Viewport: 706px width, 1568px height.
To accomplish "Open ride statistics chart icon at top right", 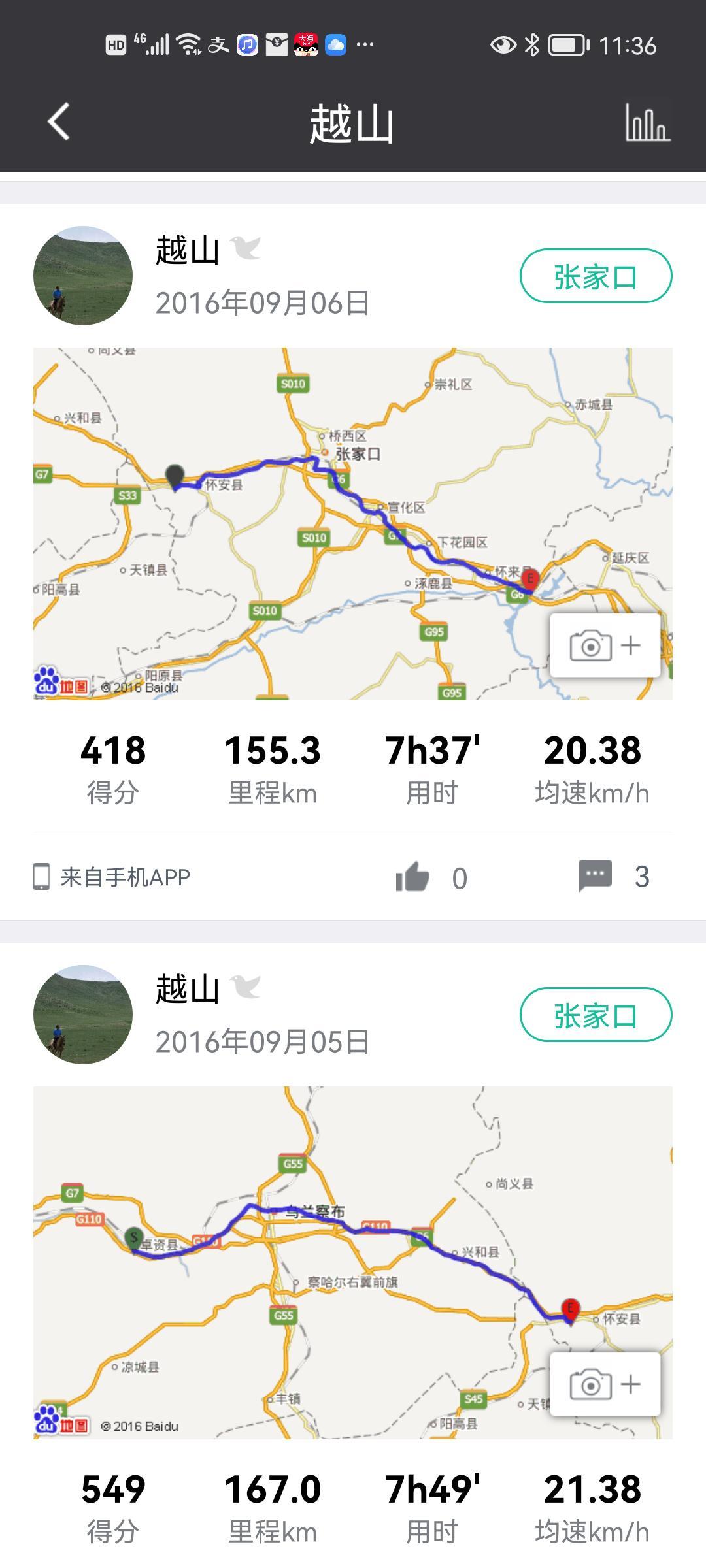I will 648,122.
